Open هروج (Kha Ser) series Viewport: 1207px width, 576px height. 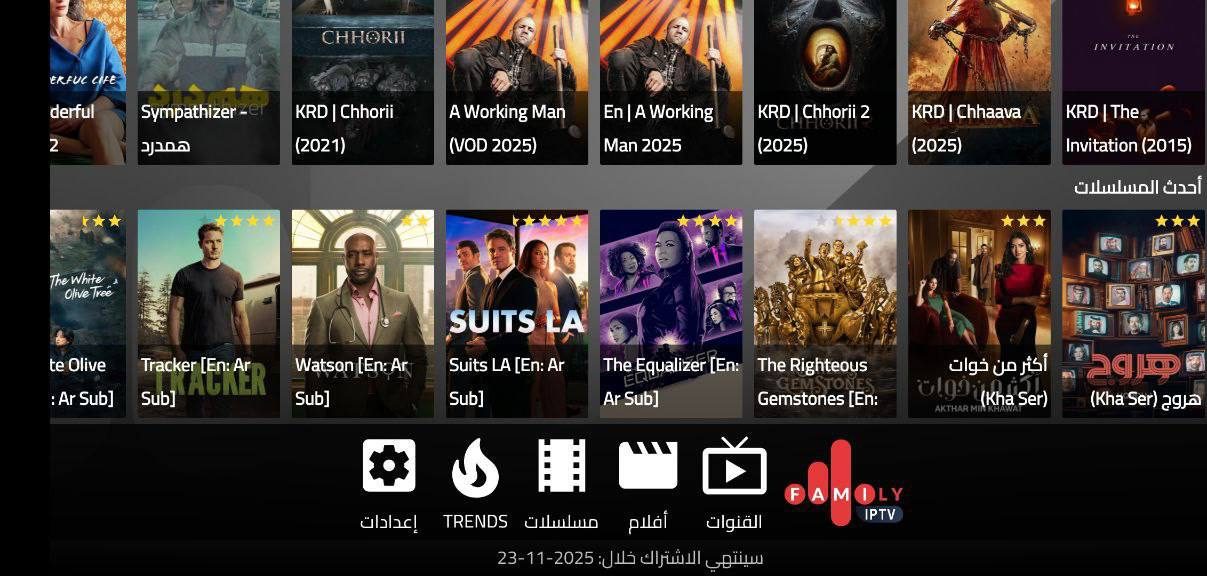click(x=1134, y=313)
